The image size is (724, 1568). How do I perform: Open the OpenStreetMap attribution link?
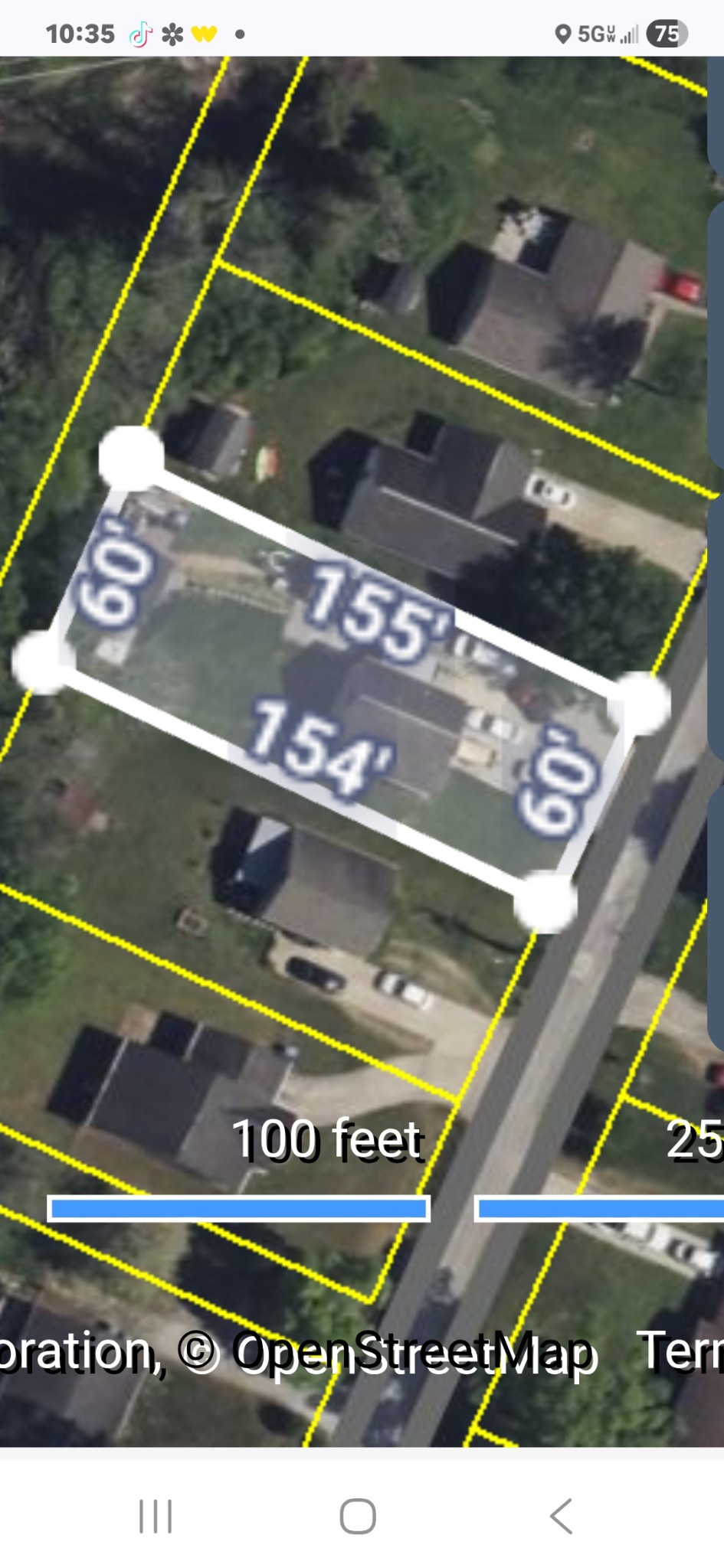pos(414,1351)
